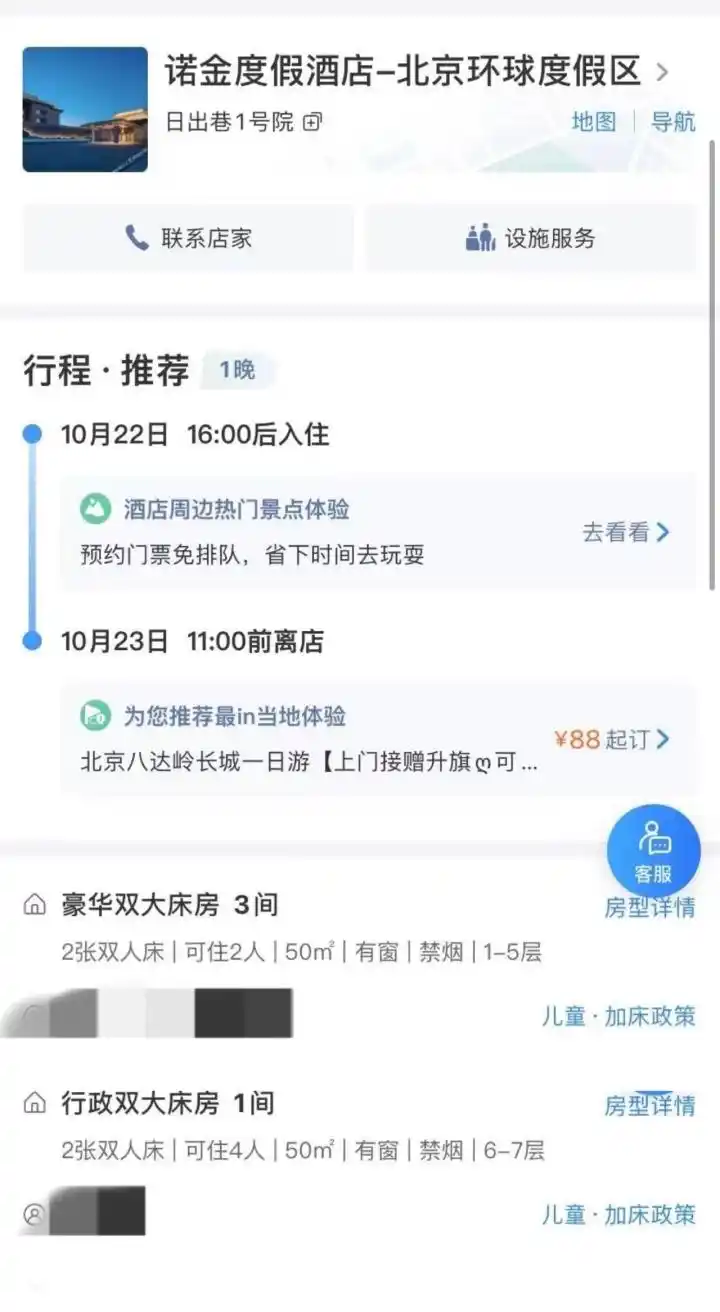View 儿童·加床政策 under the executive room
The height and width of the screenshot is (1312, 720).
pos(618,1215)
